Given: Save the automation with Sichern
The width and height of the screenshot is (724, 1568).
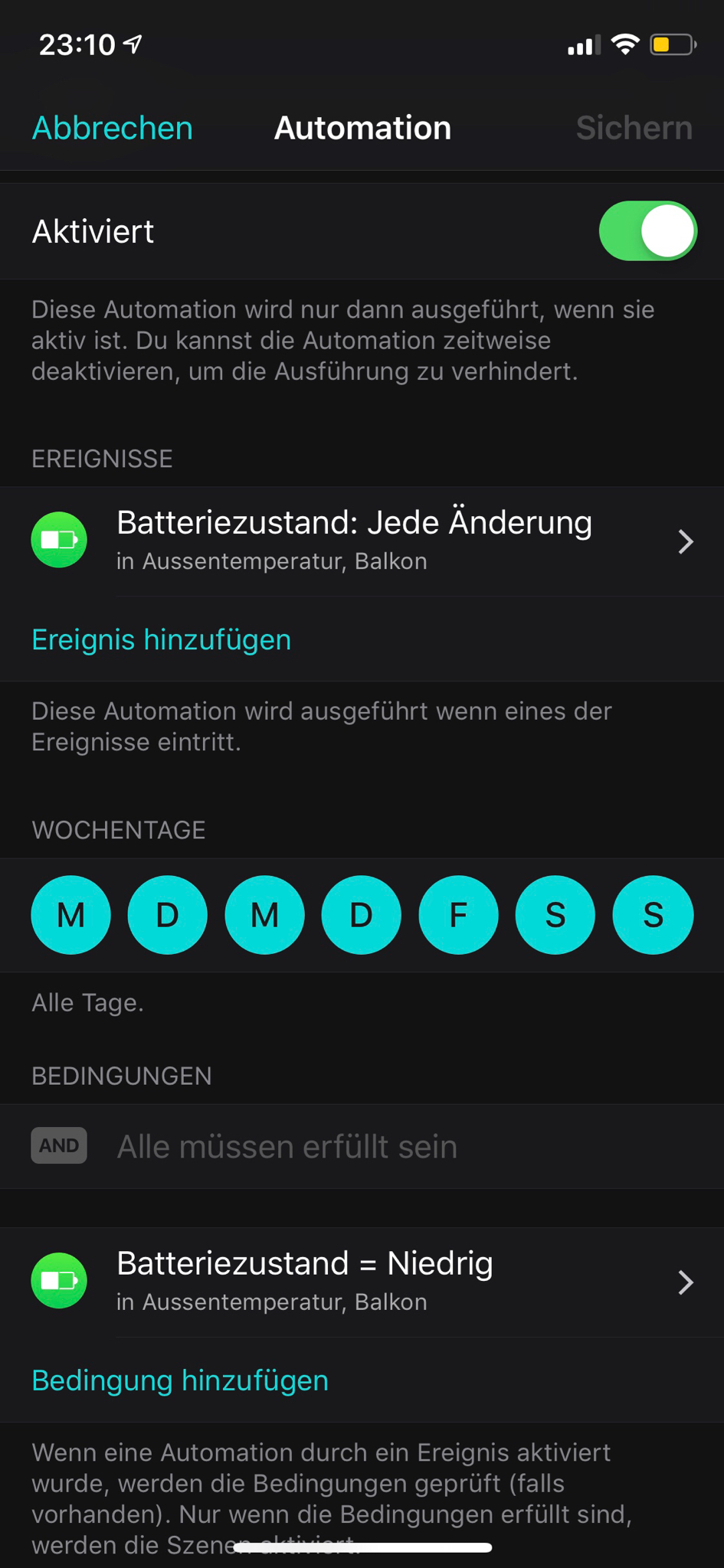Looking at the screenshot, I should click(x=634, y=128).
